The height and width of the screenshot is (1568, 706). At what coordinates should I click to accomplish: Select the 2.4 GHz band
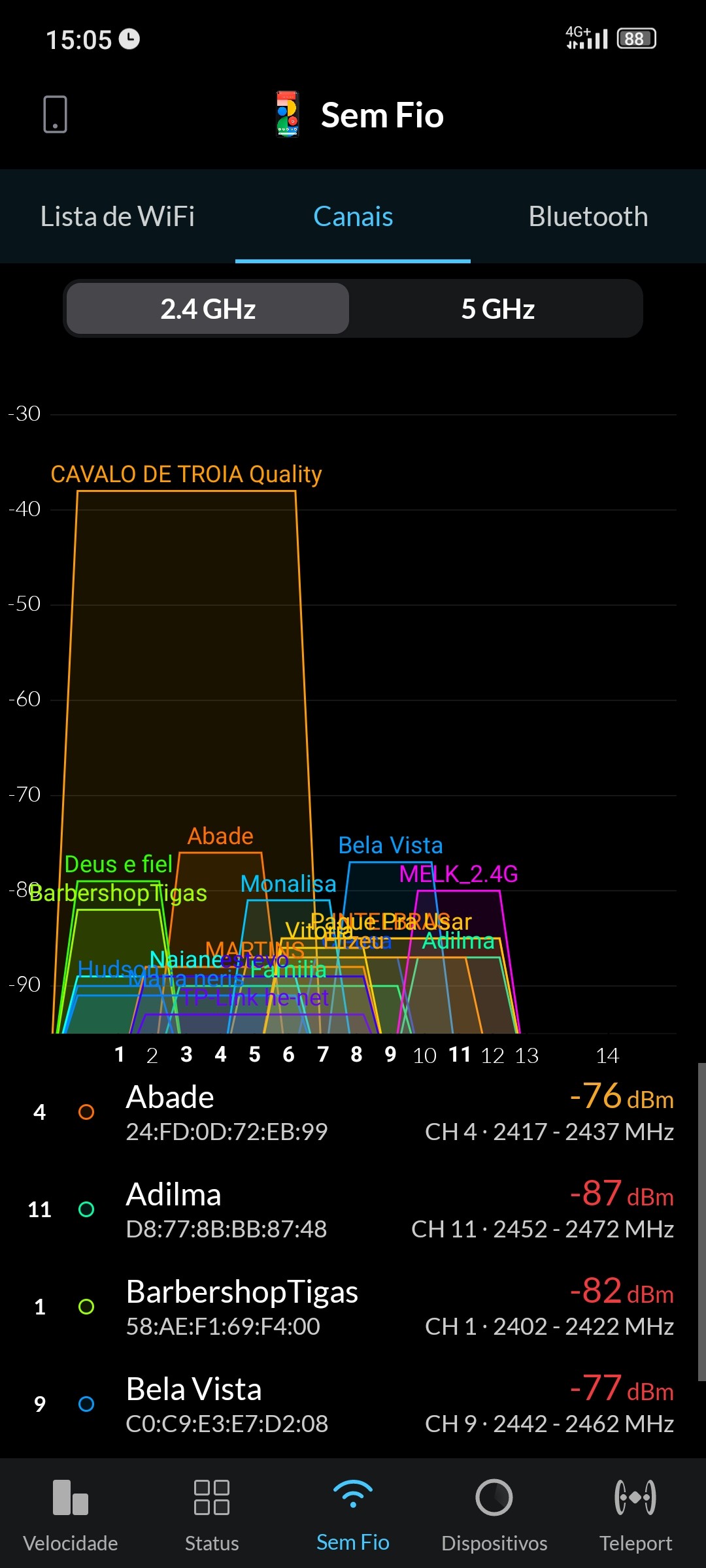tap(208, 309)
